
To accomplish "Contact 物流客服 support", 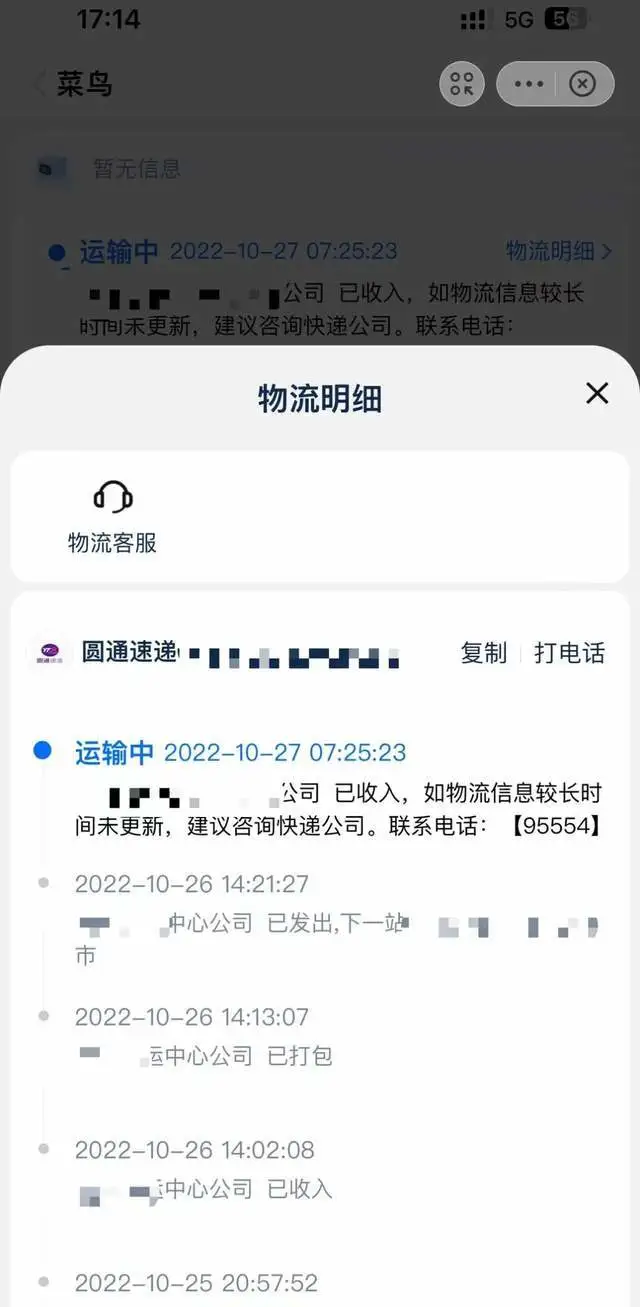I will [112, 517].
